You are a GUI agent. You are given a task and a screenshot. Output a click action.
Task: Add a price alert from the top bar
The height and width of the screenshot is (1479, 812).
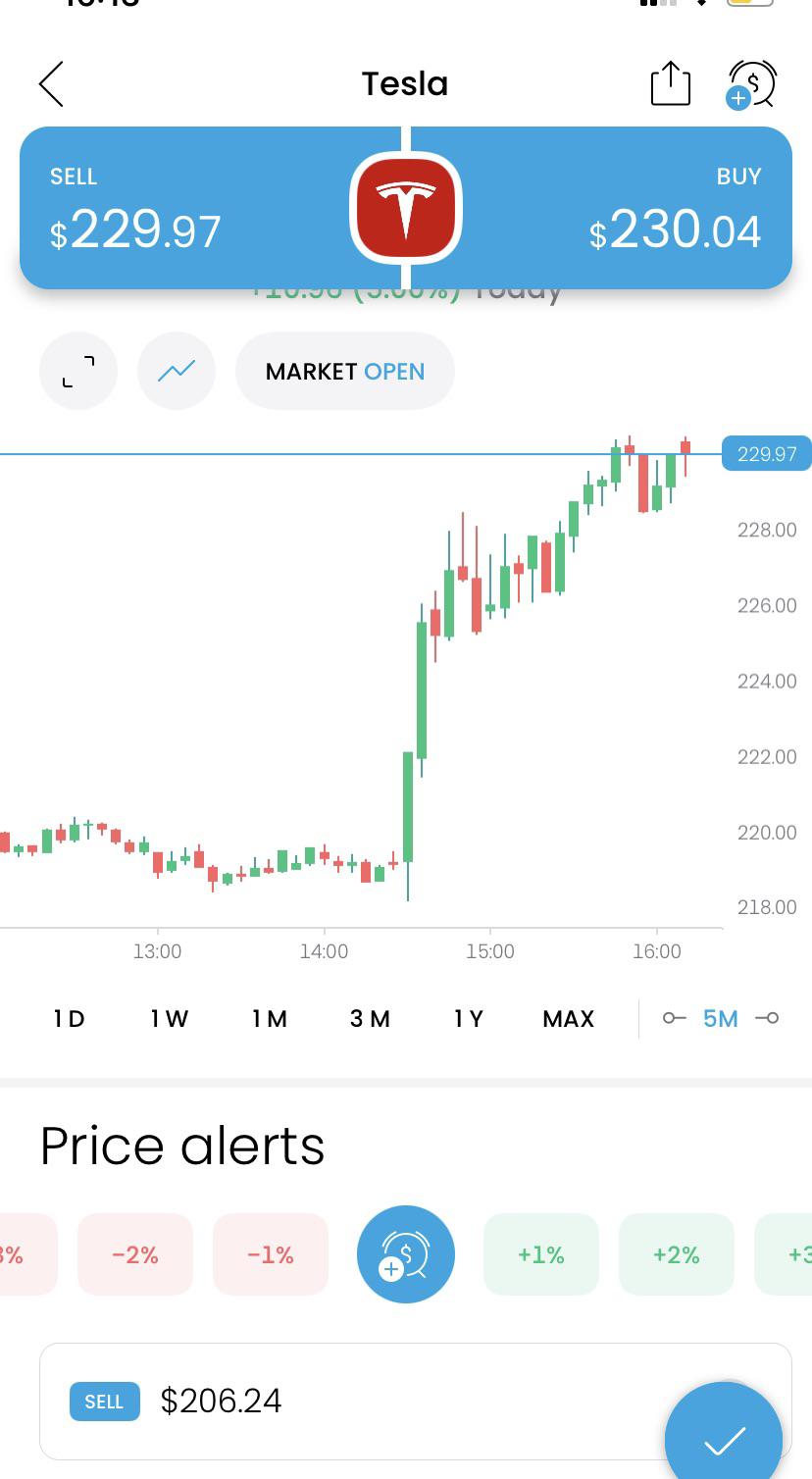pyautogui.click(x=751, y=84)
